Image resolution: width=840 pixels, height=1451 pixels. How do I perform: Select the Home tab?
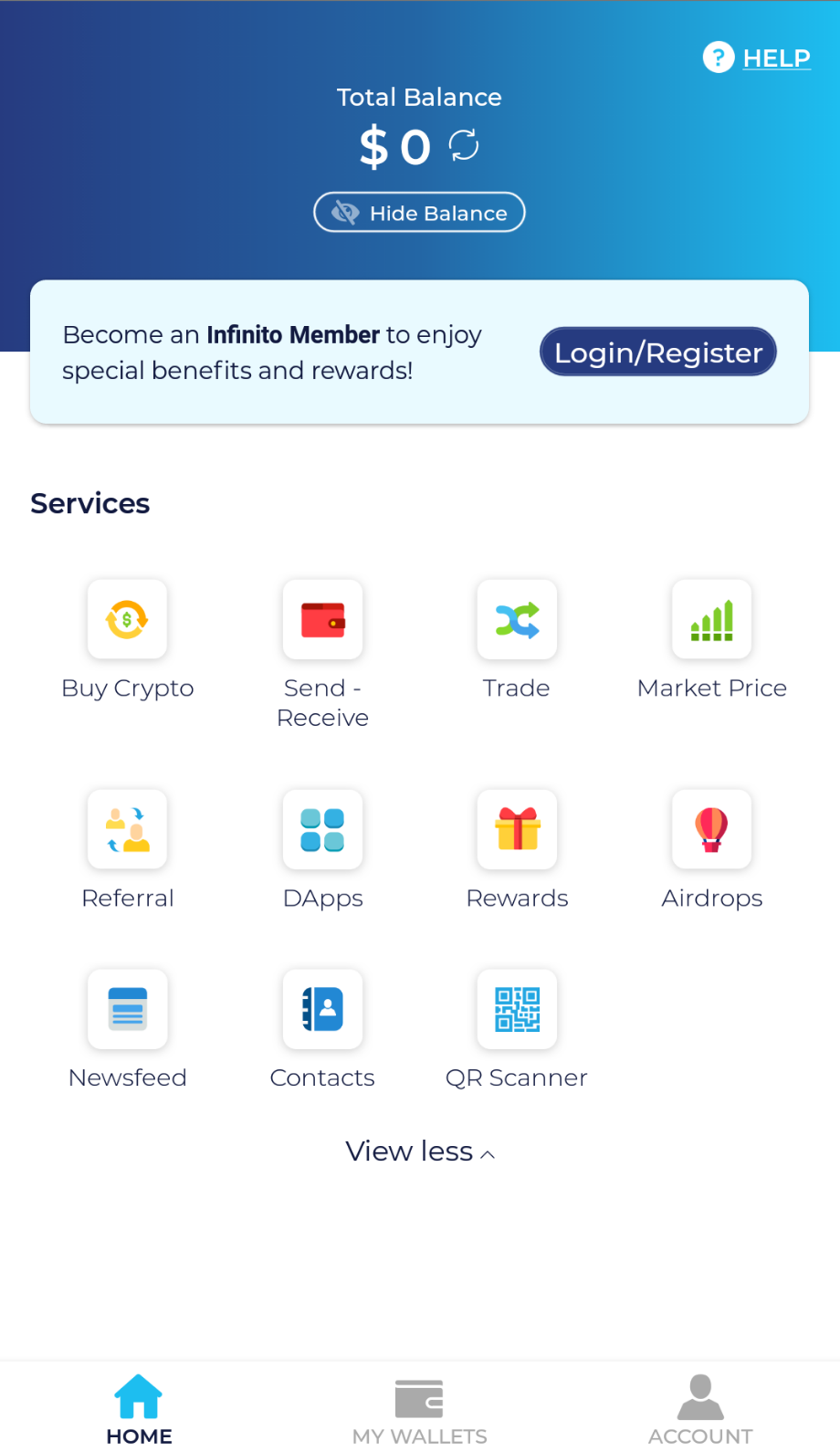tap(139, 1409)
